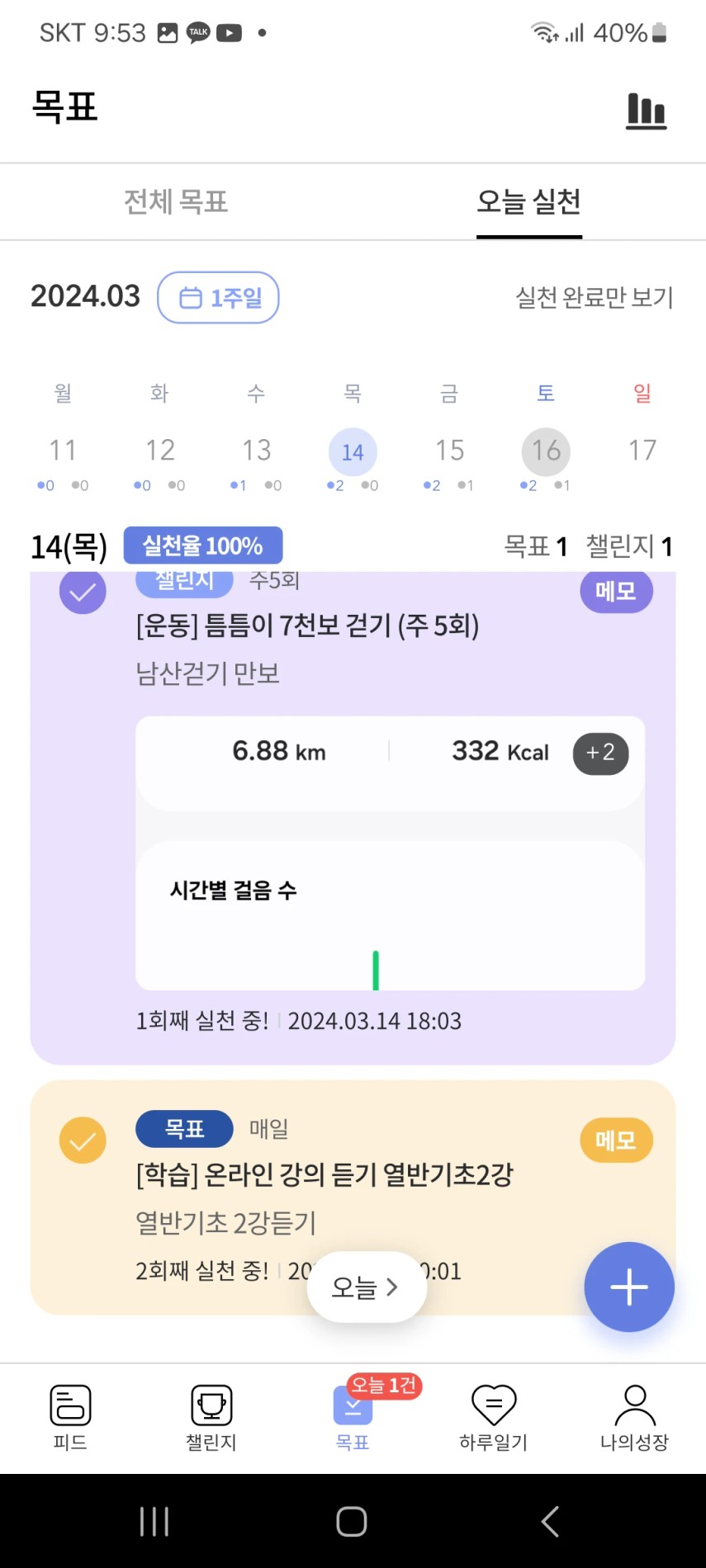Toggle 실천 완료만 보기 filter

point(595,297)
